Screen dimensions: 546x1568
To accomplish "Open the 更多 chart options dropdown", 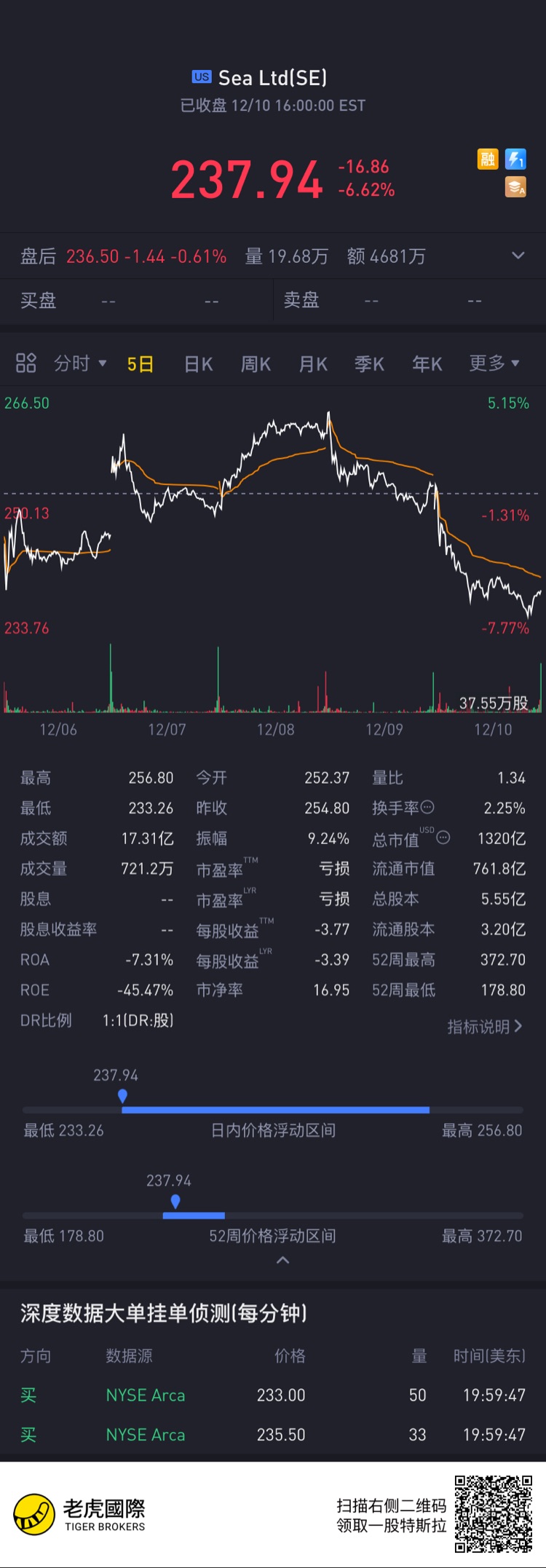I will (x=494, y=363).
